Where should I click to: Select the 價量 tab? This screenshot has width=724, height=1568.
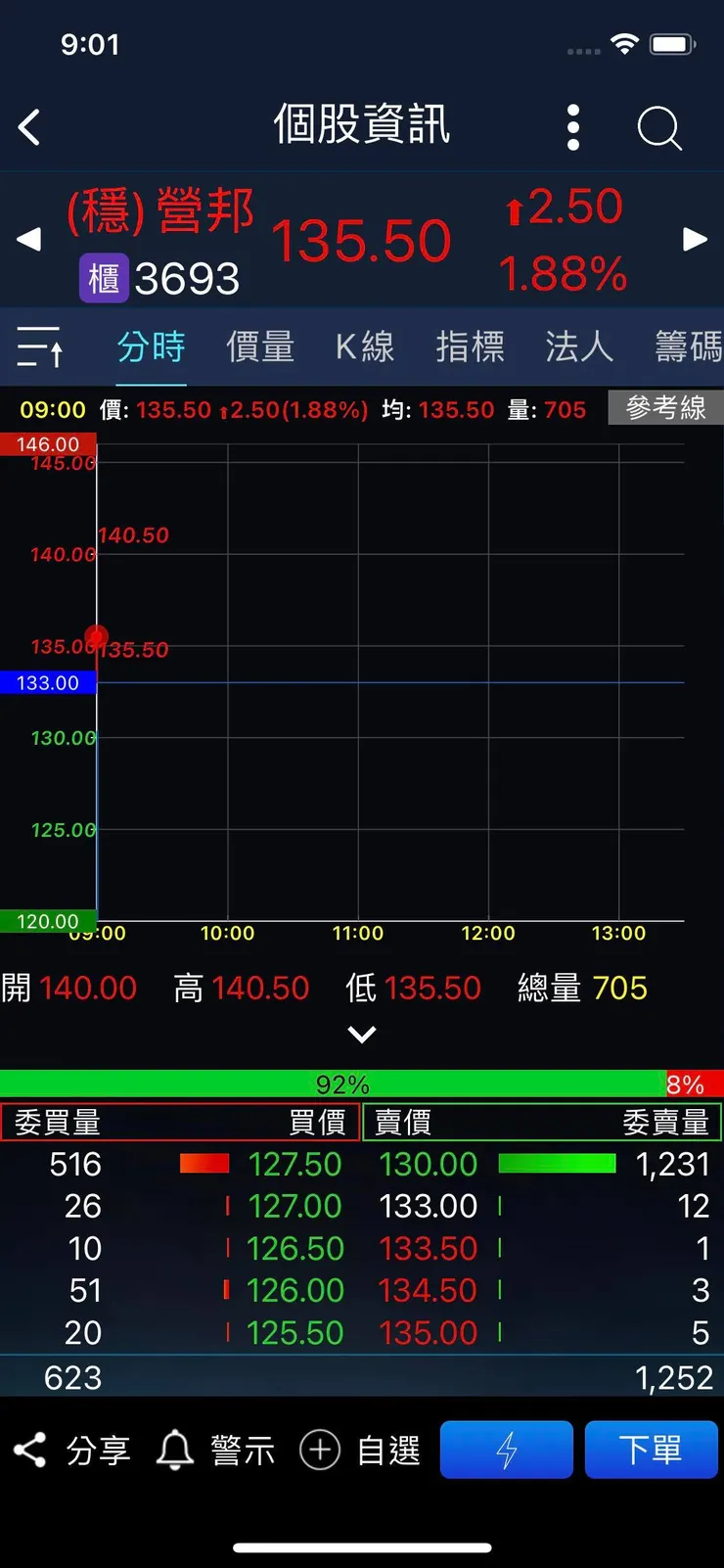tap(258, 347)
